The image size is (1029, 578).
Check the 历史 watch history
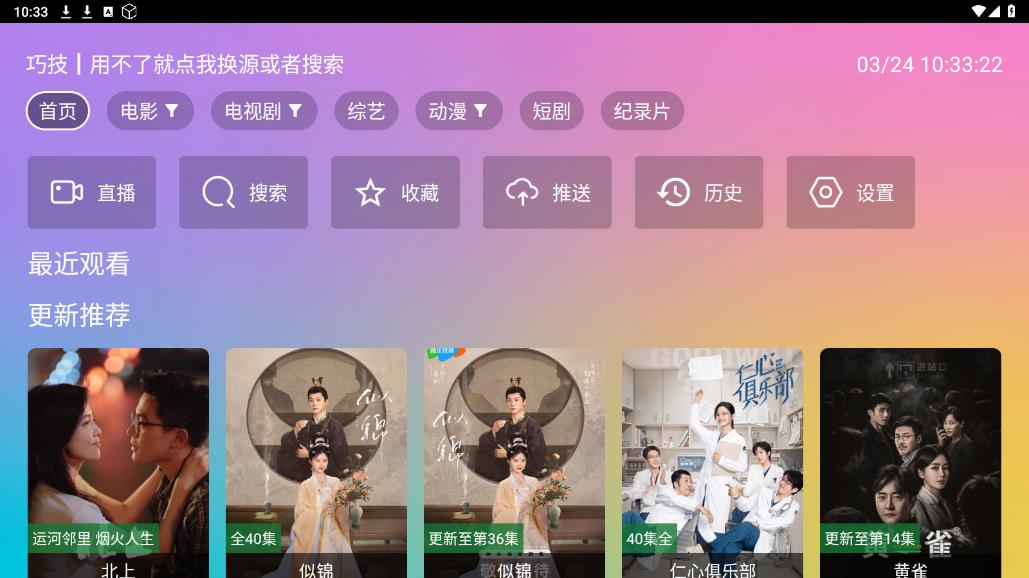pyautogui.click(x=699, y=192)
